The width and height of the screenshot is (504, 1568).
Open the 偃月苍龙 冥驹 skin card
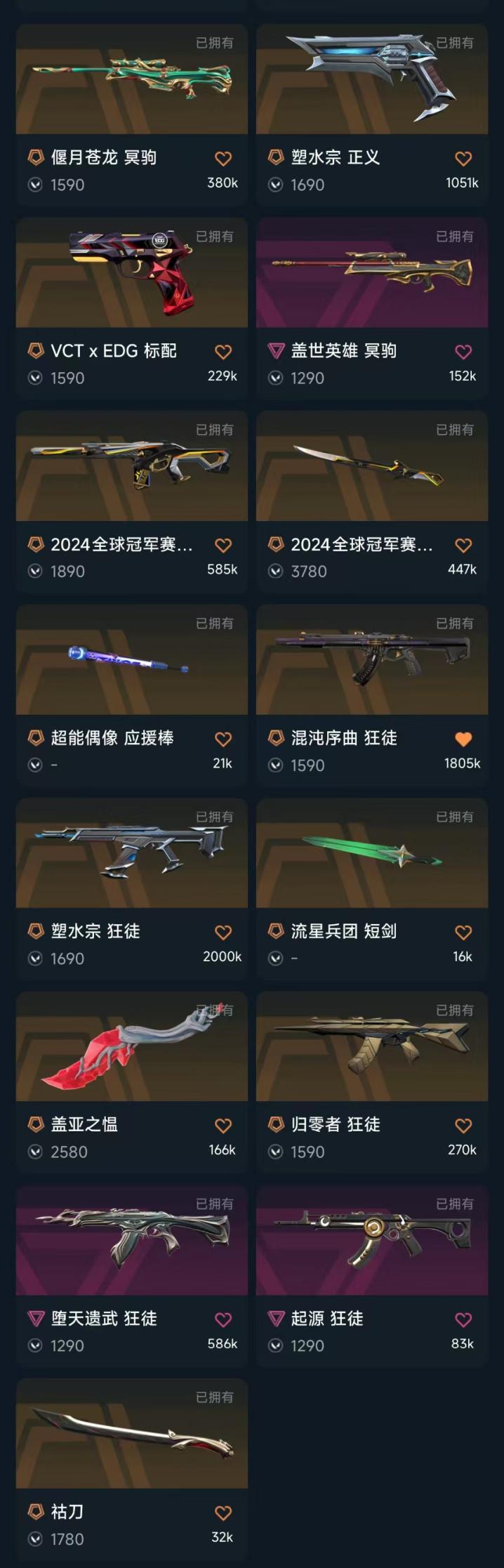pyautogui.click(x=131, y=79)
